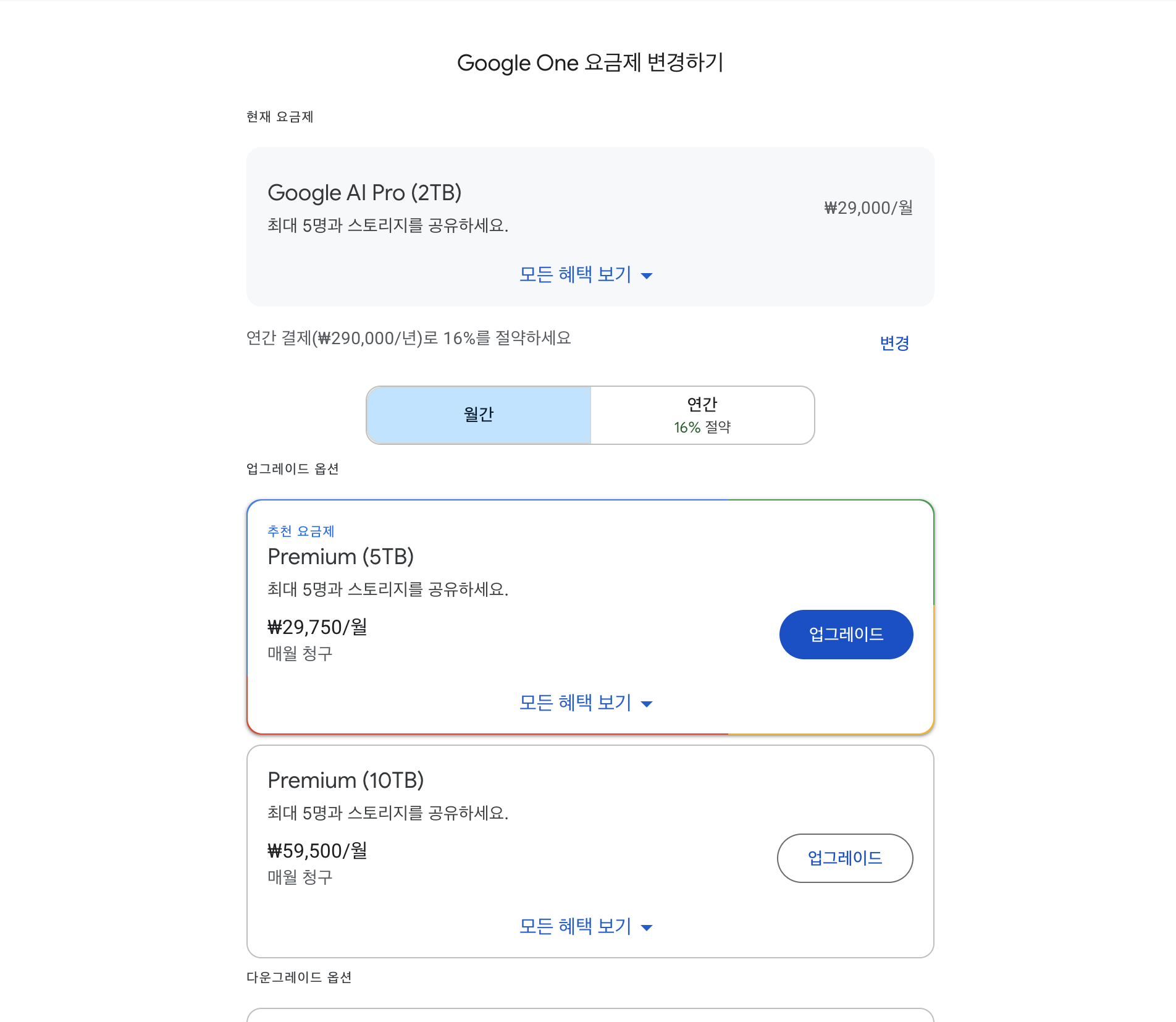1176x1022 pixels.
Task: Switch to 연간 billing option
Action: point(702,415)
